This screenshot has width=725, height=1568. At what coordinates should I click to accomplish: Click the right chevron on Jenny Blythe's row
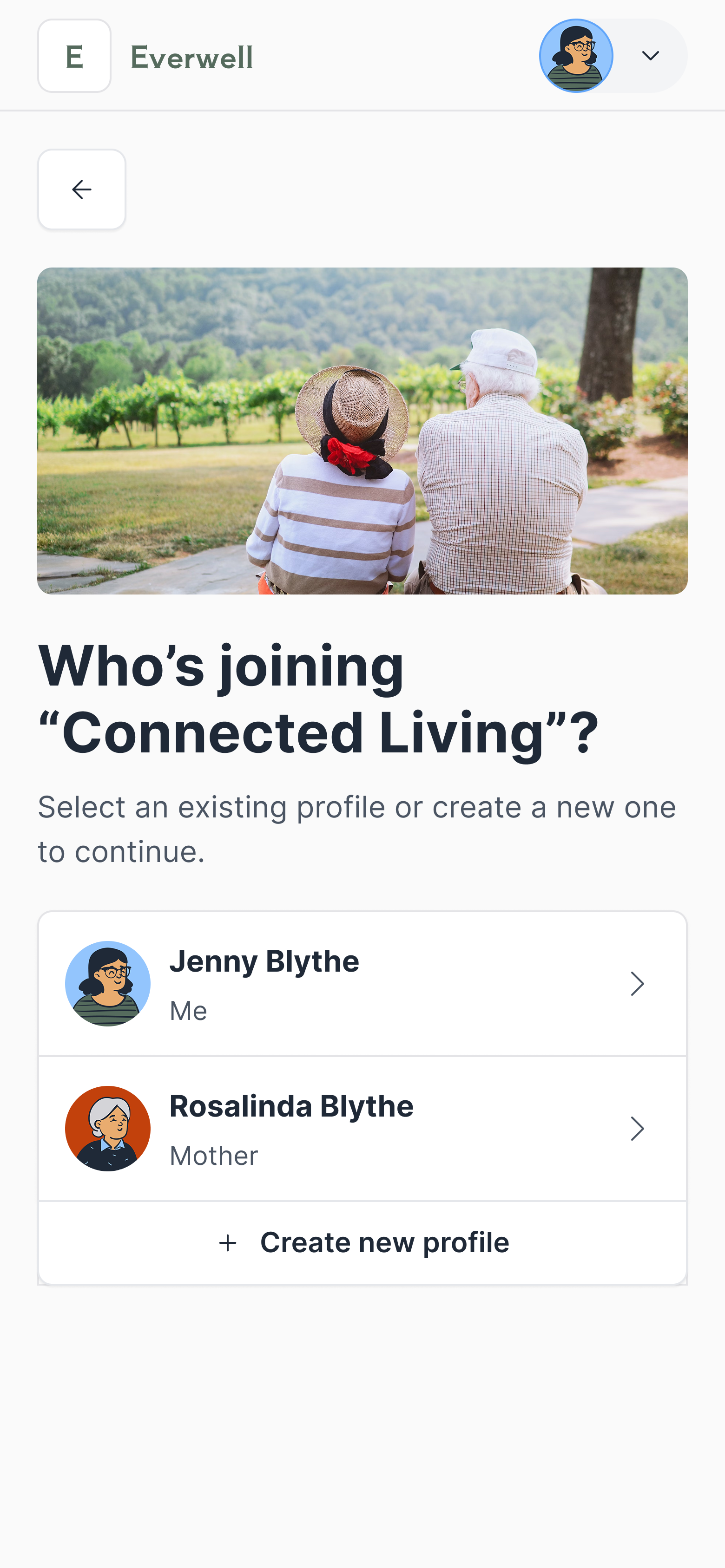637,982
